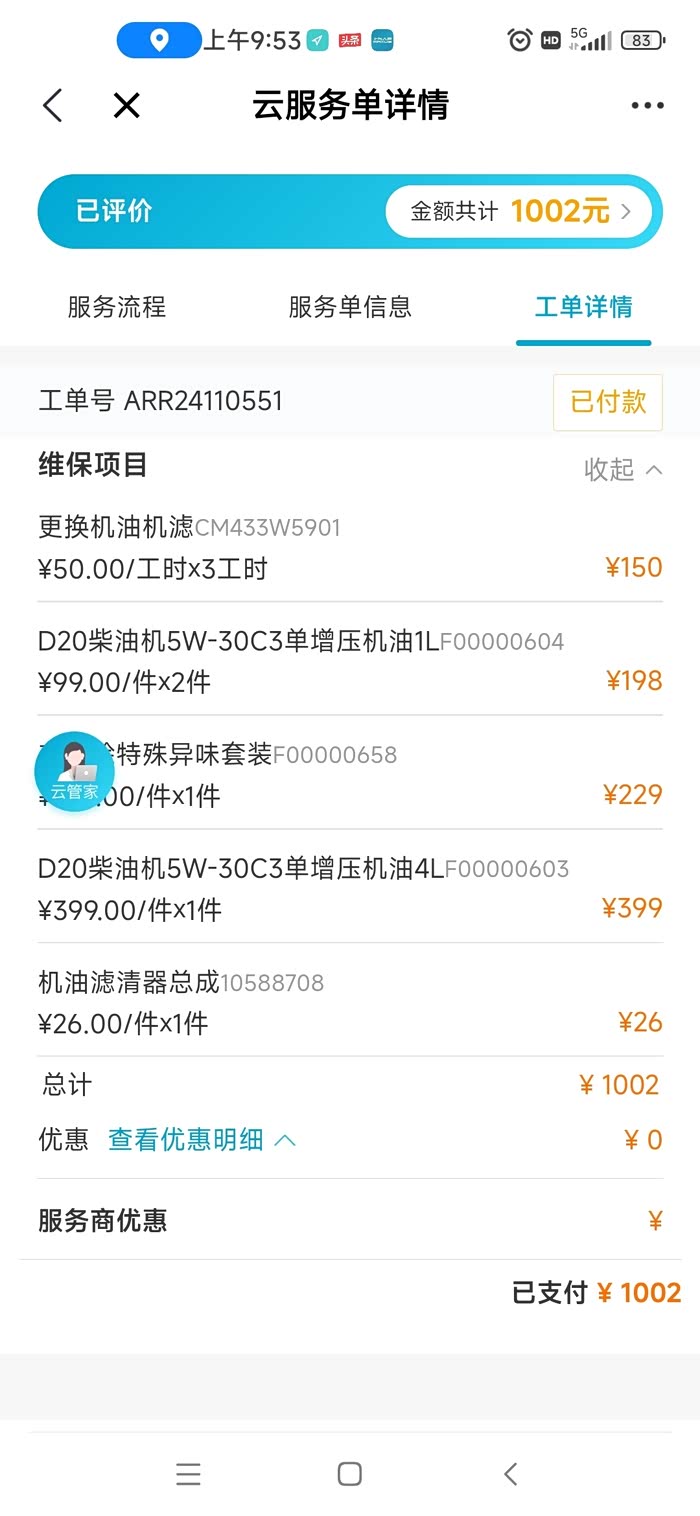The image size is (700, 1516).
Task: Select the 工单详情 tab
Action: point(583,307)
